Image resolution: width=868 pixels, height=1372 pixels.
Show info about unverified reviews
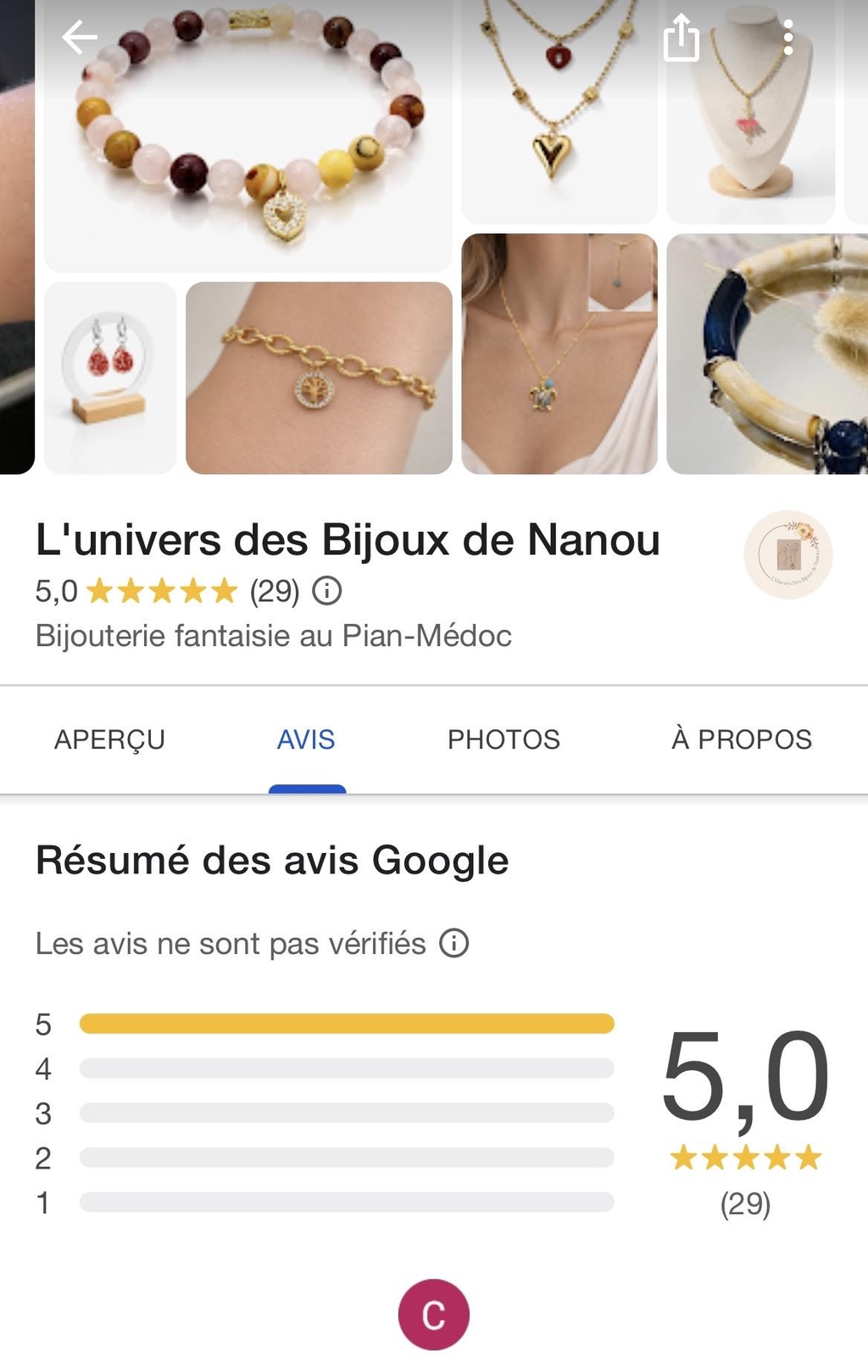[x=454, y=943]
